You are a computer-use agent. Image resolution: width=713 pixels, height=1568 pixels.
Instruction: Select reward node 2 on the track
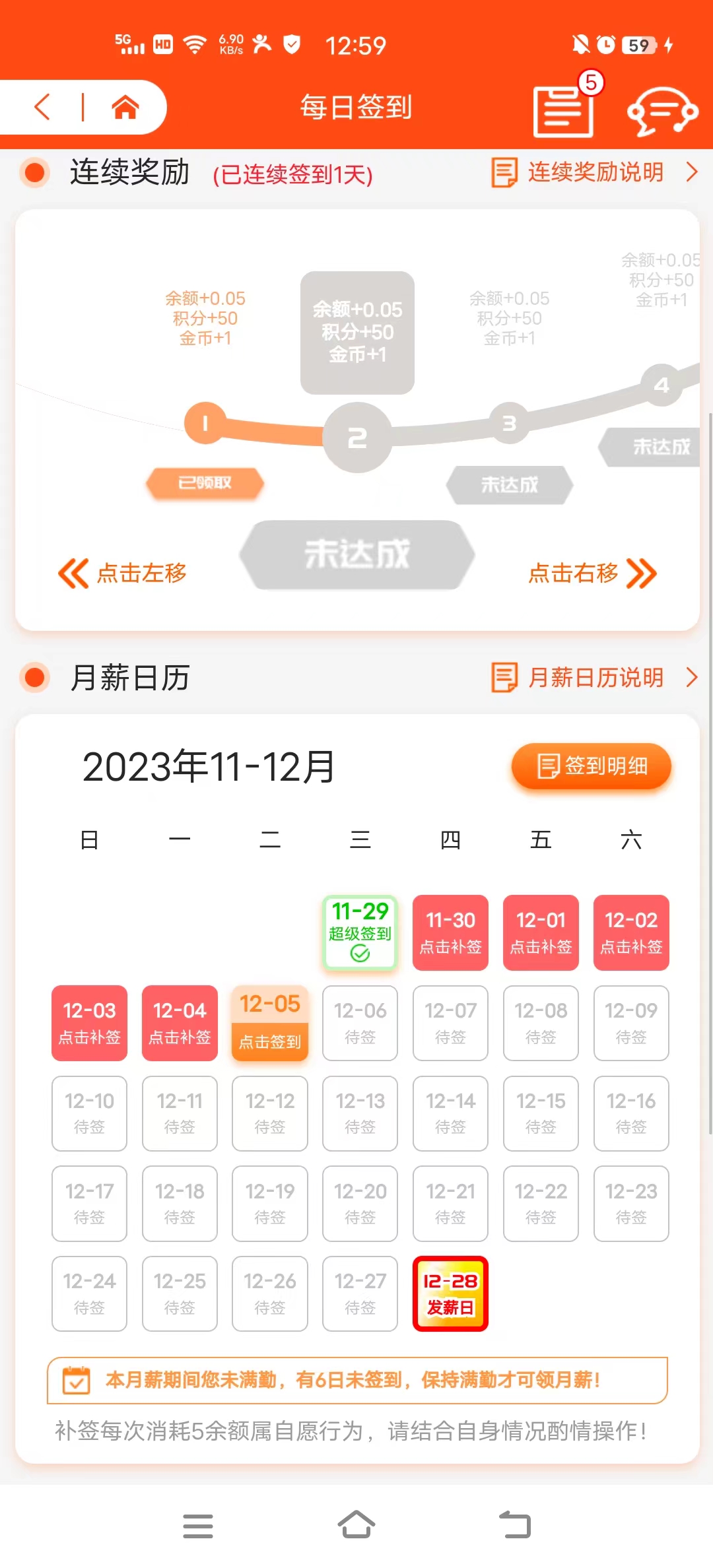(x=357, y=438)
